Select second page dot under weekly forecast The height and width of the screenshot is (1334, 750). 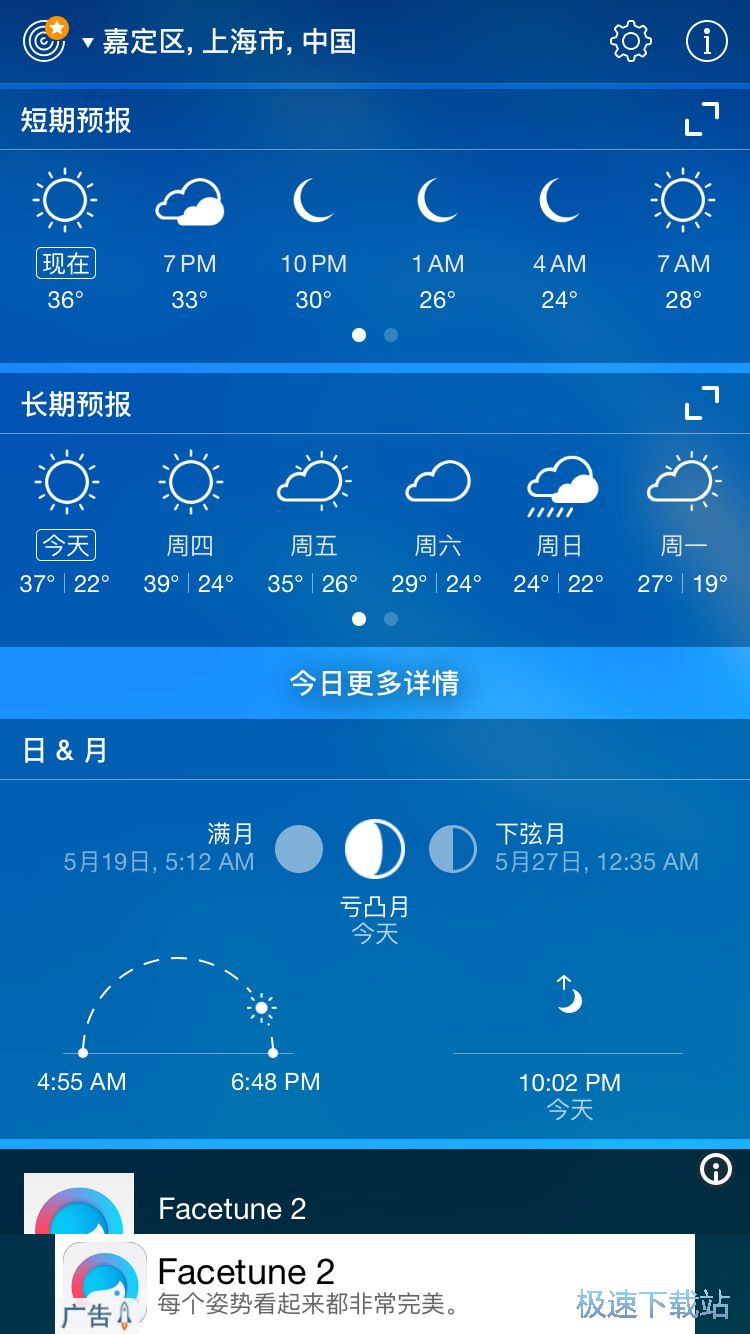pos(391,619)
